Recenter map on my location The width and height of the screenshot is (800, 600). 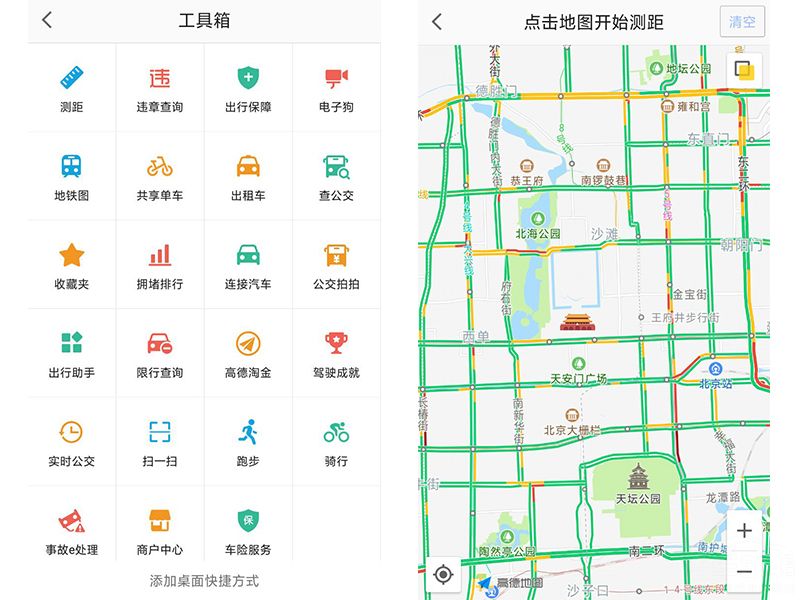point(444,574)
